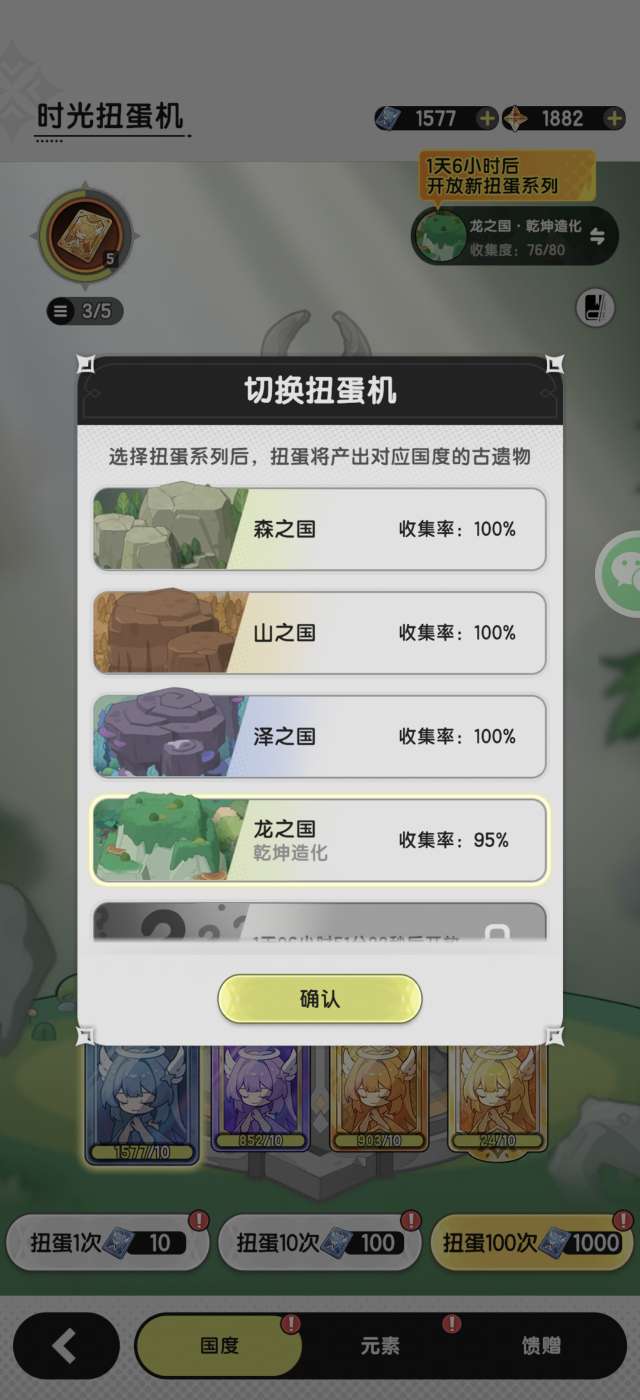Choose the 山之国 series row

(320, 633)
